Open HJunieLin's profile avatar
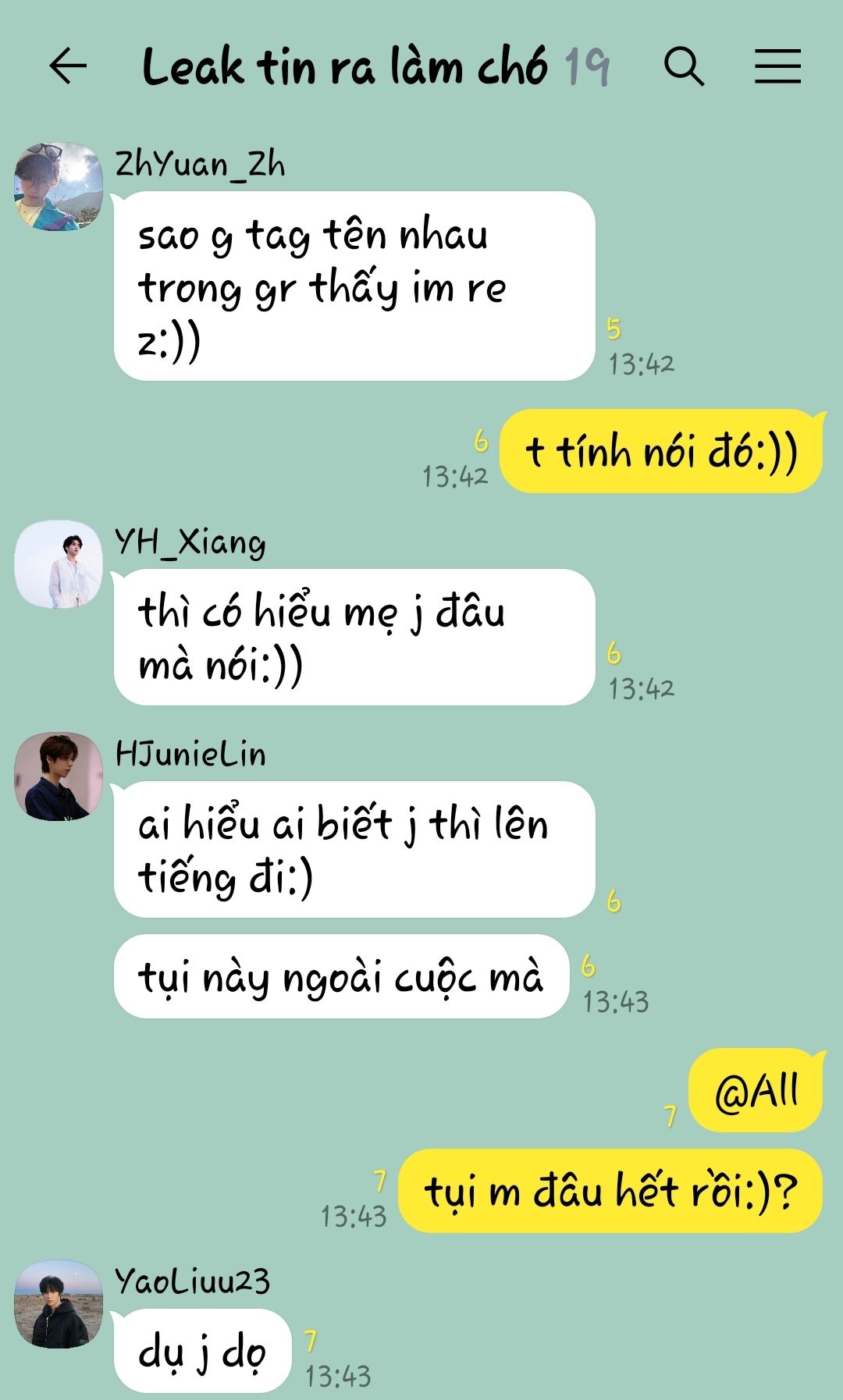 59,776
